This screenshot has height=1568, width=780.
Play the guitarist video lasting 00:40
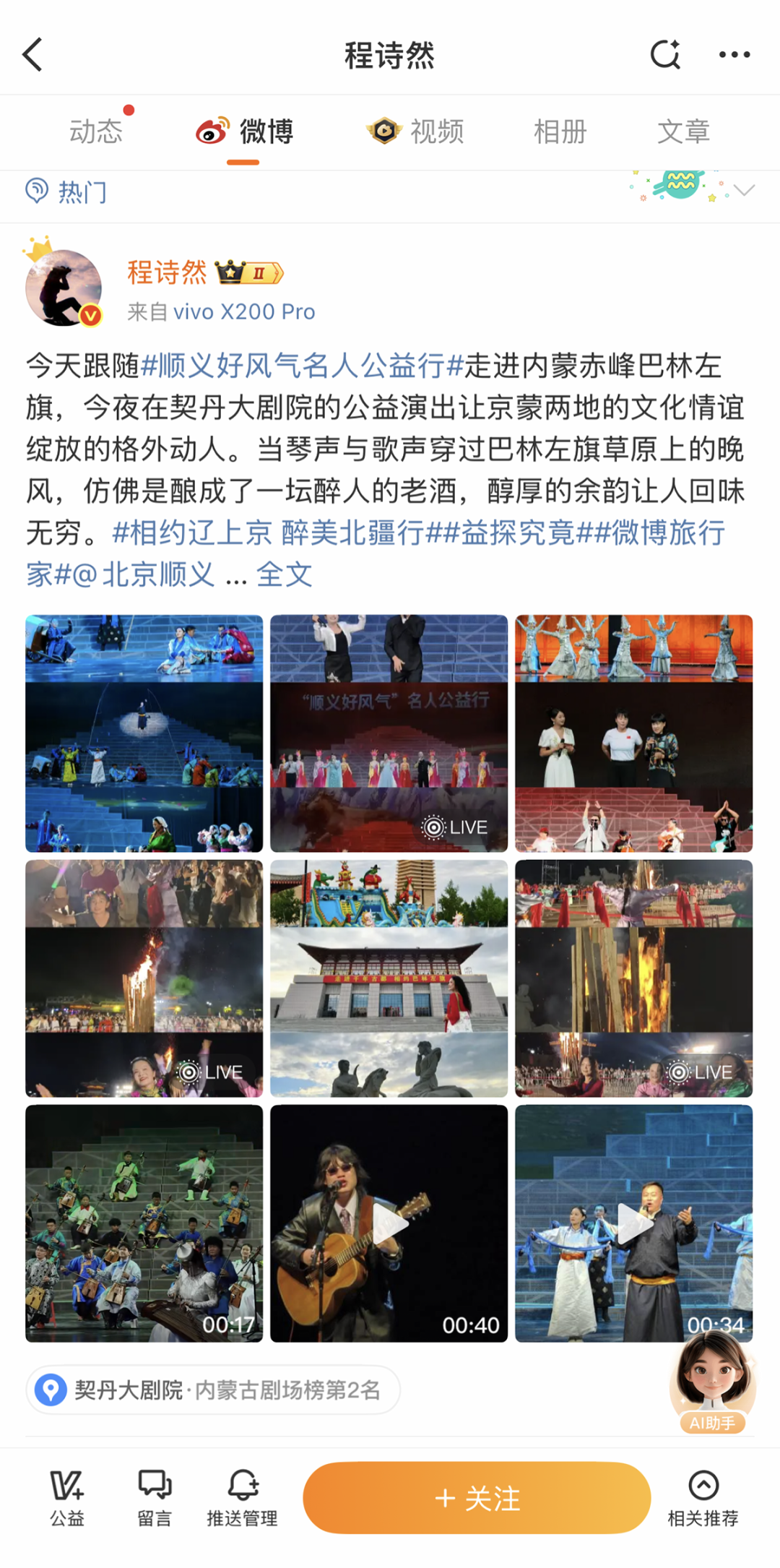(x=389, y=1223)
